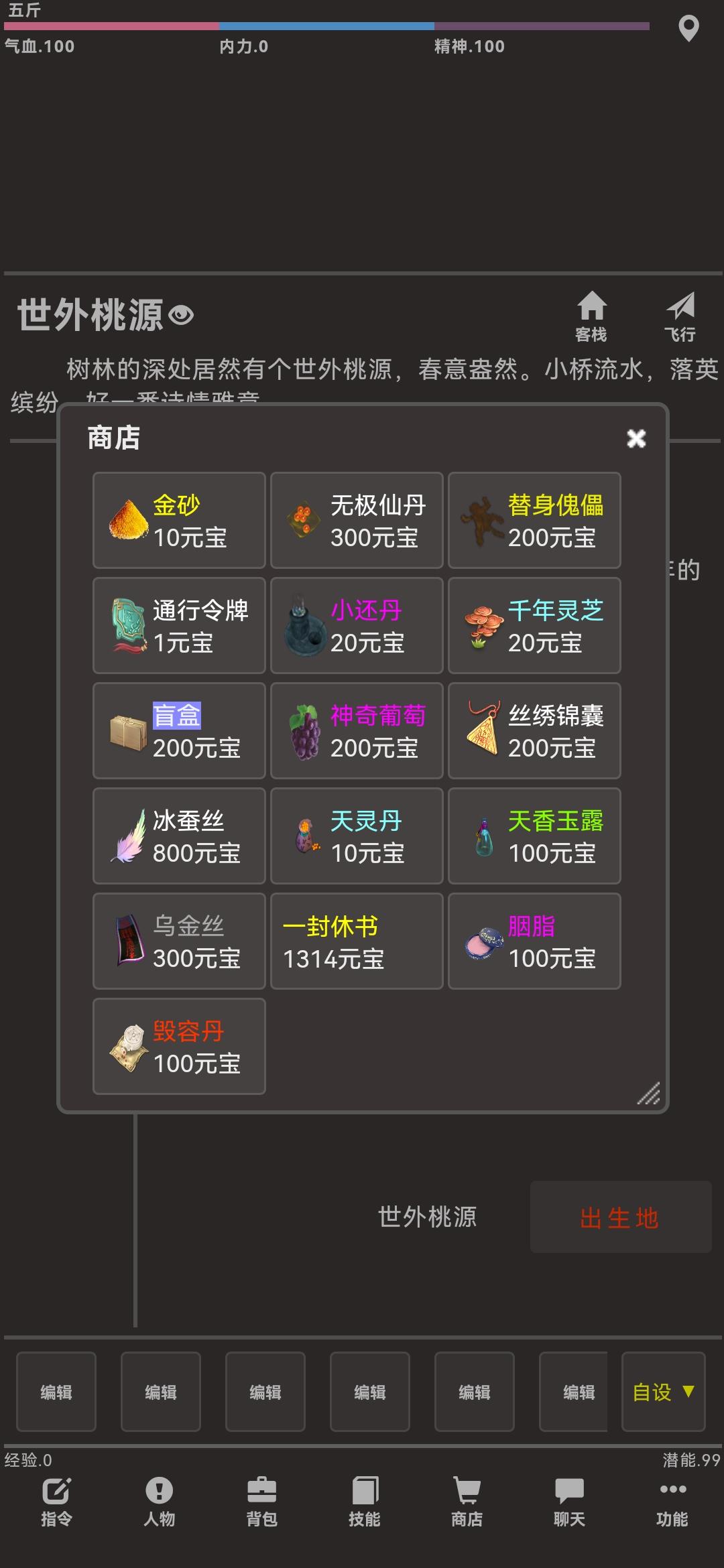
Task: Choose 冰蚕丝 for 800元宝
Action: pyautogui.click(x=179, y=836)
